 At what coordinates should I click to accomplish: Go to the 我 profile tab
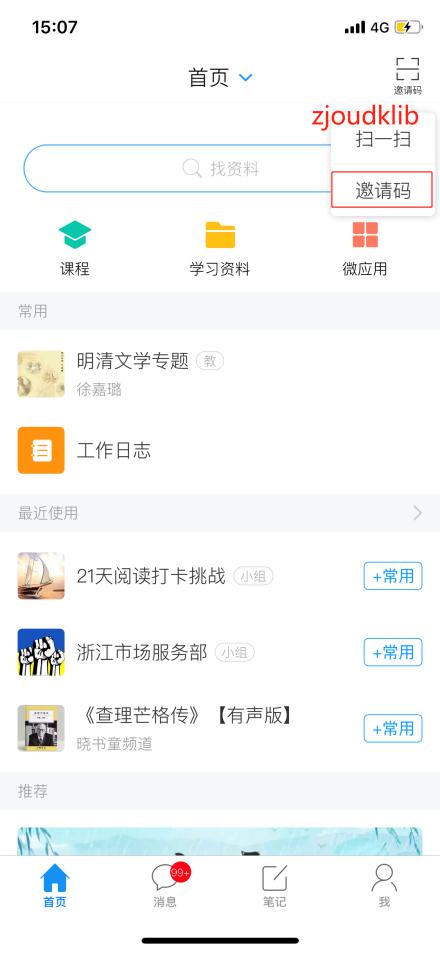tap(384, 886)
